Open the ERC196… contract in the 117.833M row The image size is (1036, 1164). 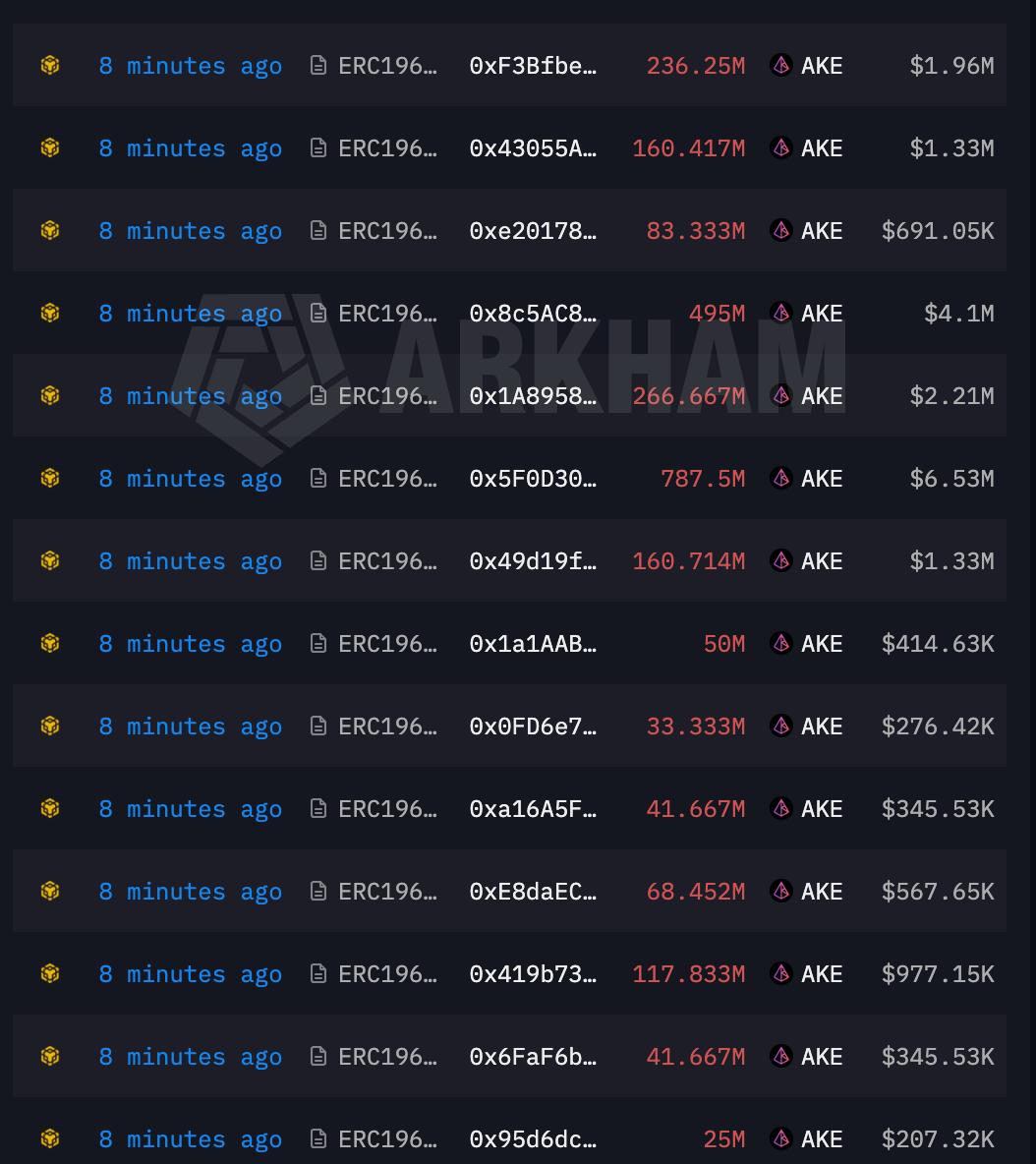(374, 973)
